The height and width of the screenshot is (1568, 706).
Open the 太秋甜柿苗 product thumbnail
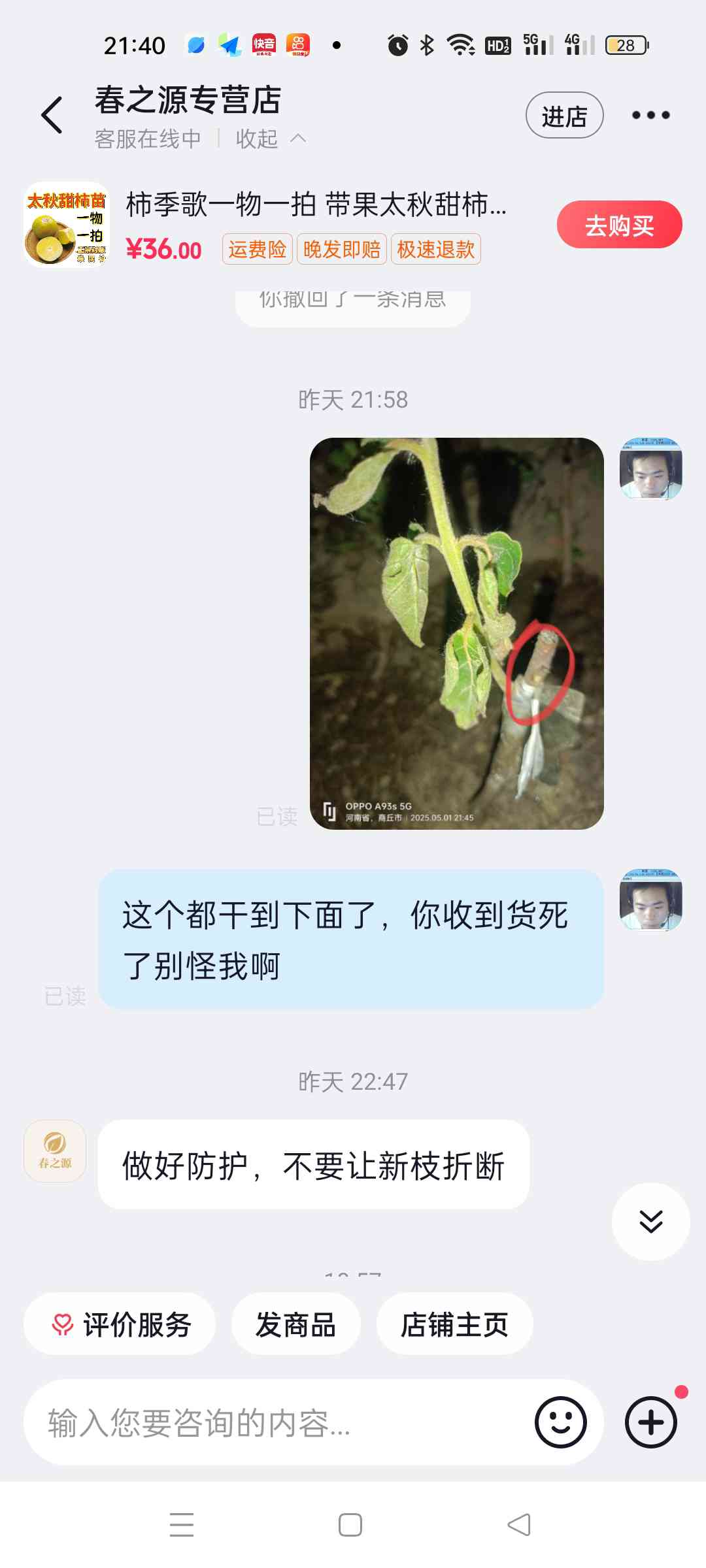[66, 225]
